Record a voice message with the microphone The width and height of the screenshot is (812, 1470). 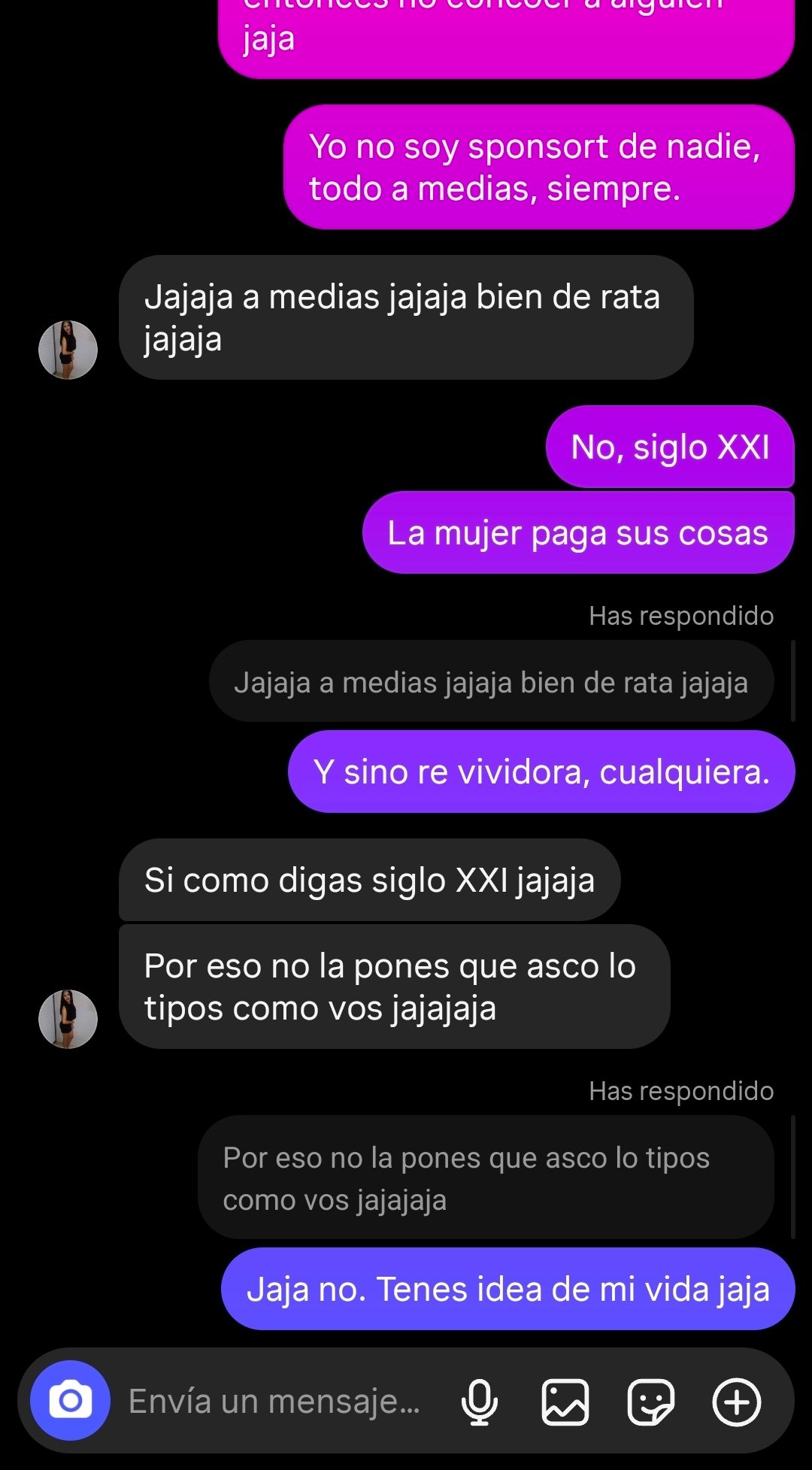(479, 1402)
